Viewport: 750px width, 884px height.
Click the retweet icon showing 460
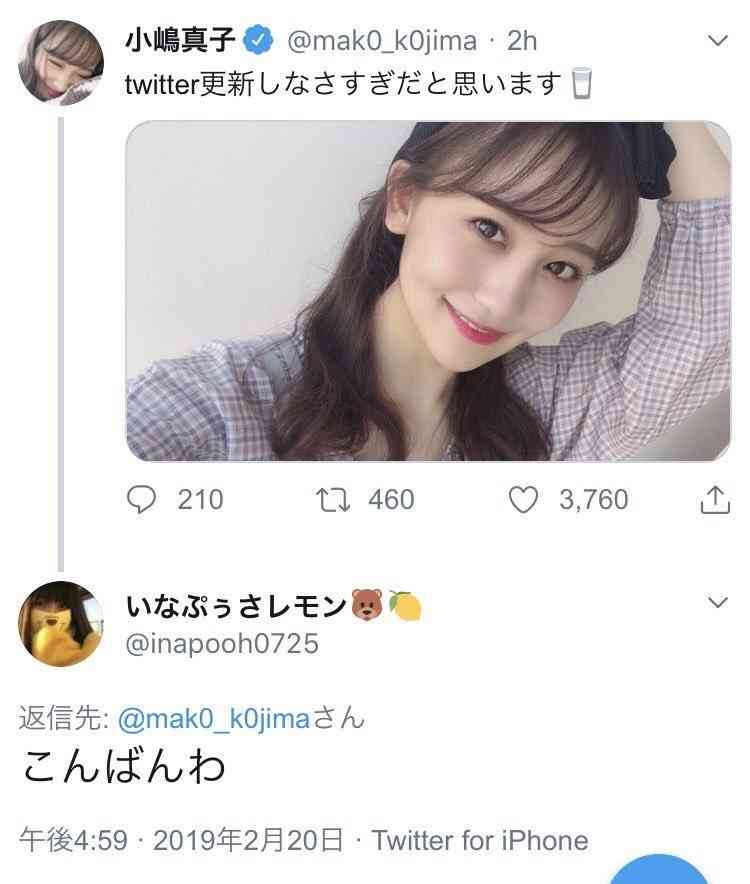coord(334,500)
